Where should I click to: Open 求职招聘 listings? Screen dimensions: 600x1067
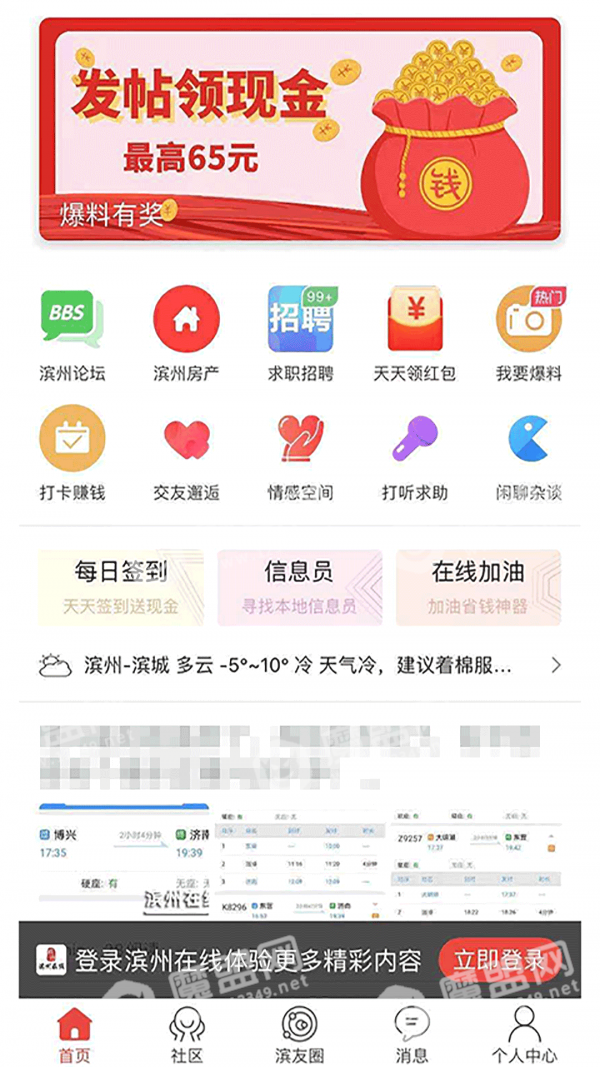coord(300,333)
